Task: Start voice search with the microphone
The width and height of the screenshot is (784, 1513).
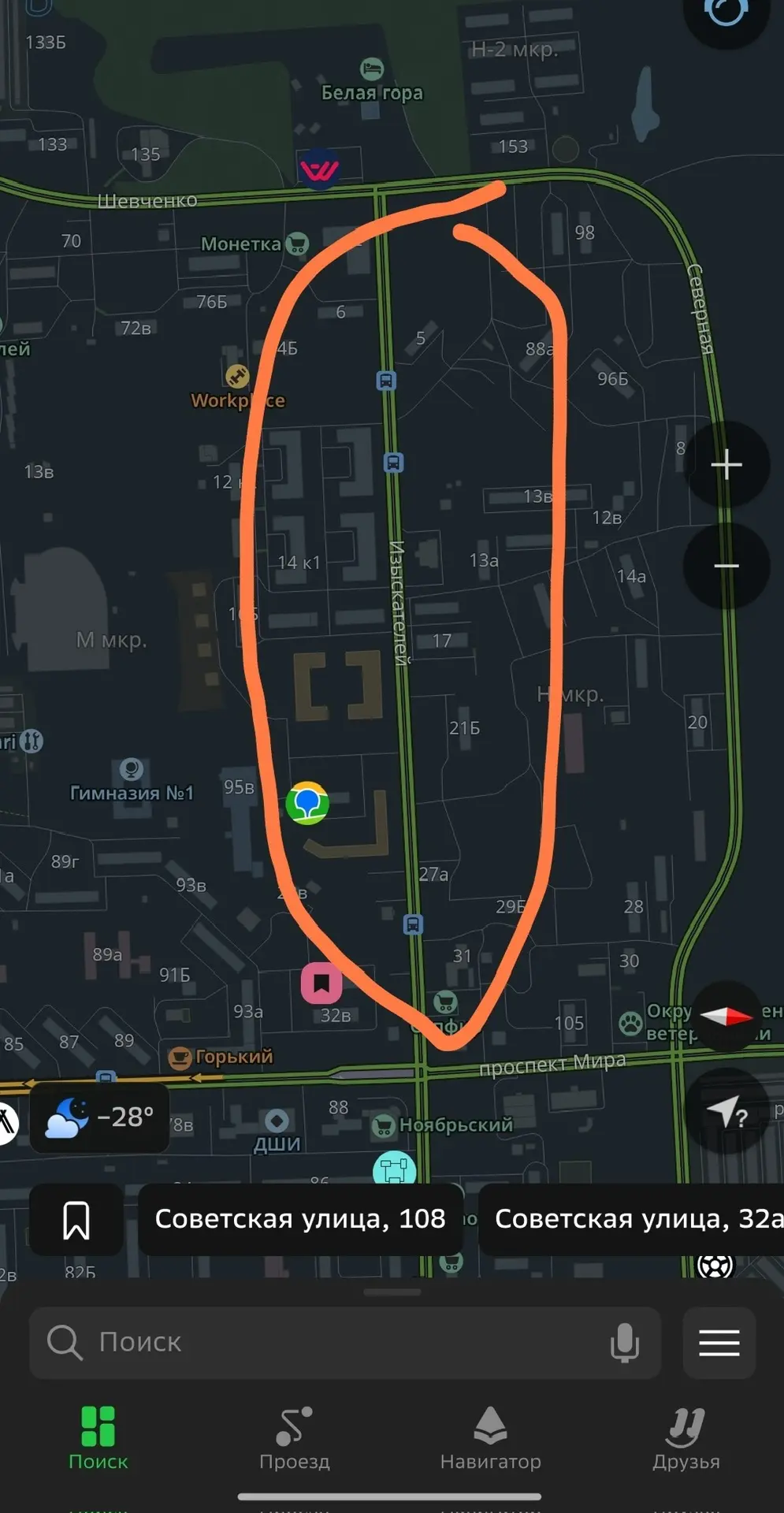Action: tap(624, 1342)
